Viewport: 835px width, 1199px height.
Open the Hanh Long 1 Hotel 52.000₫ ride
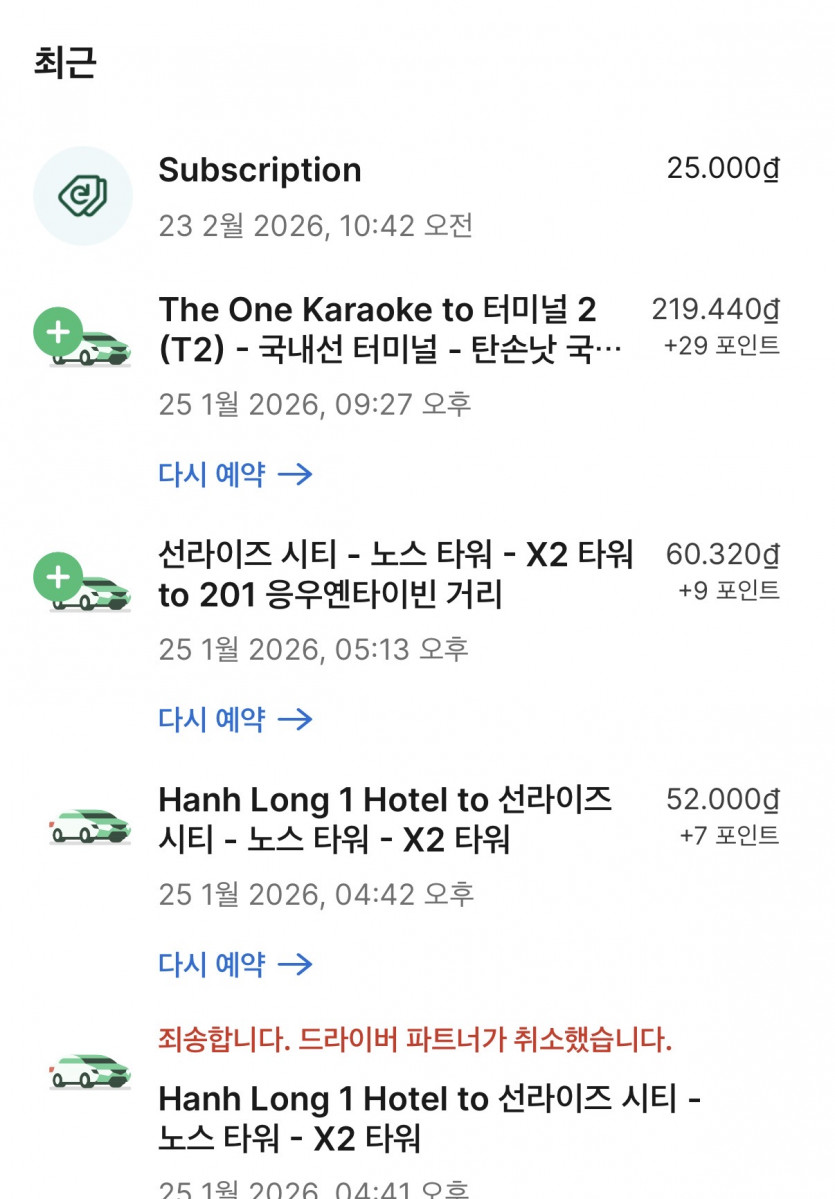coord(385,820)
